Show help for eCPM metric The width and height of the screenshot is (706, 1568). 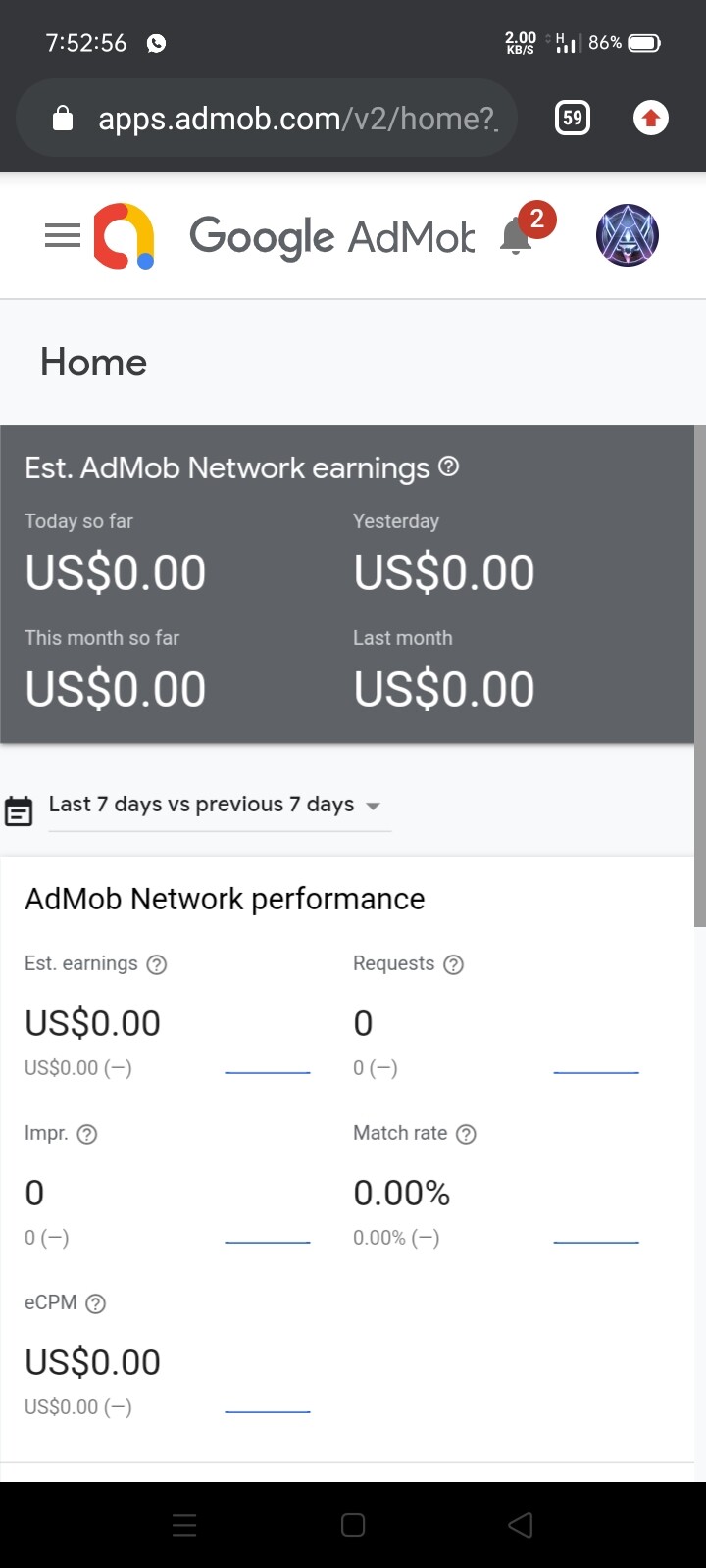96,1303
